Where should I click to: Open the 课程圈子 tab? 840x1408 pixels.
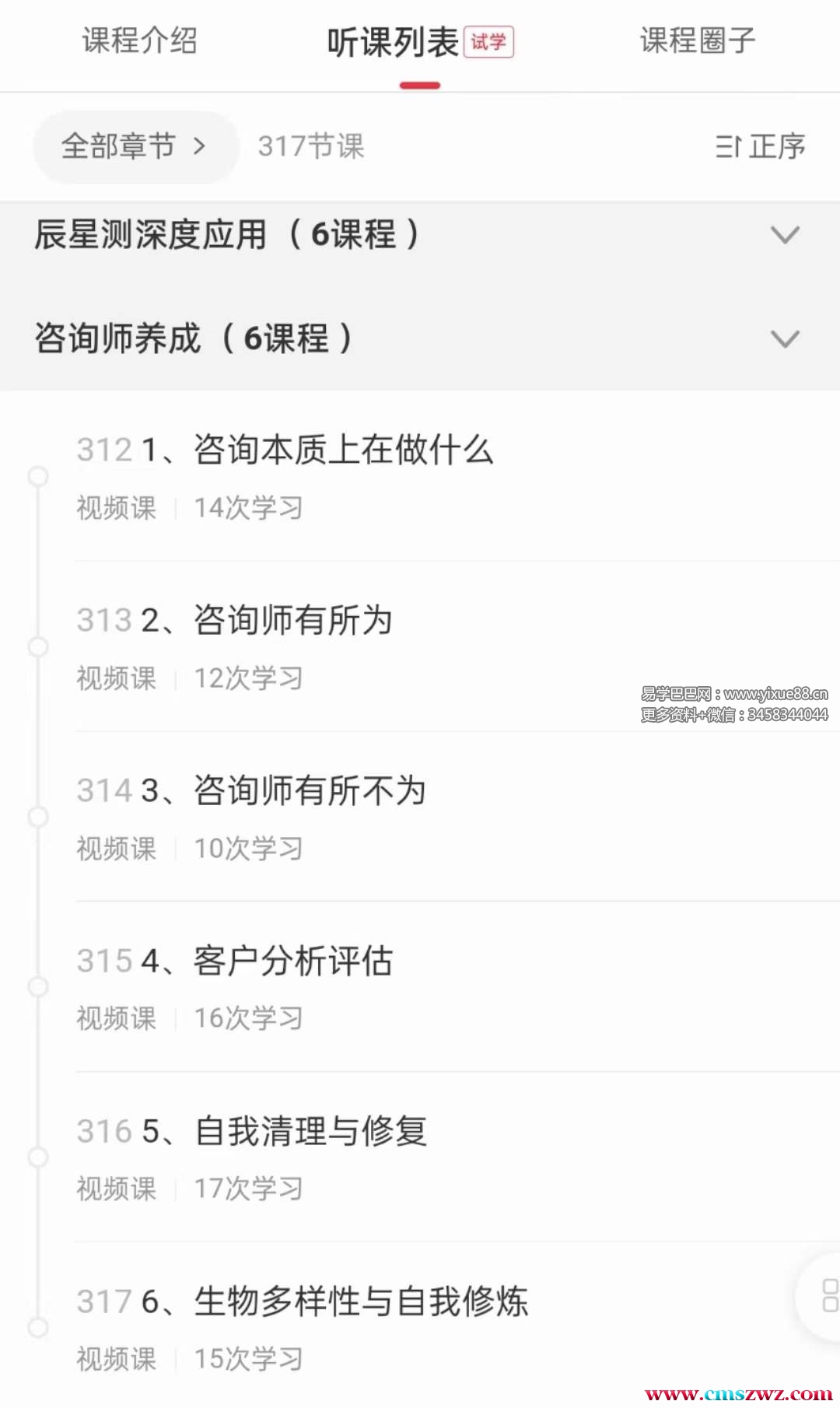pyautogui.click(x=697, y=41)
